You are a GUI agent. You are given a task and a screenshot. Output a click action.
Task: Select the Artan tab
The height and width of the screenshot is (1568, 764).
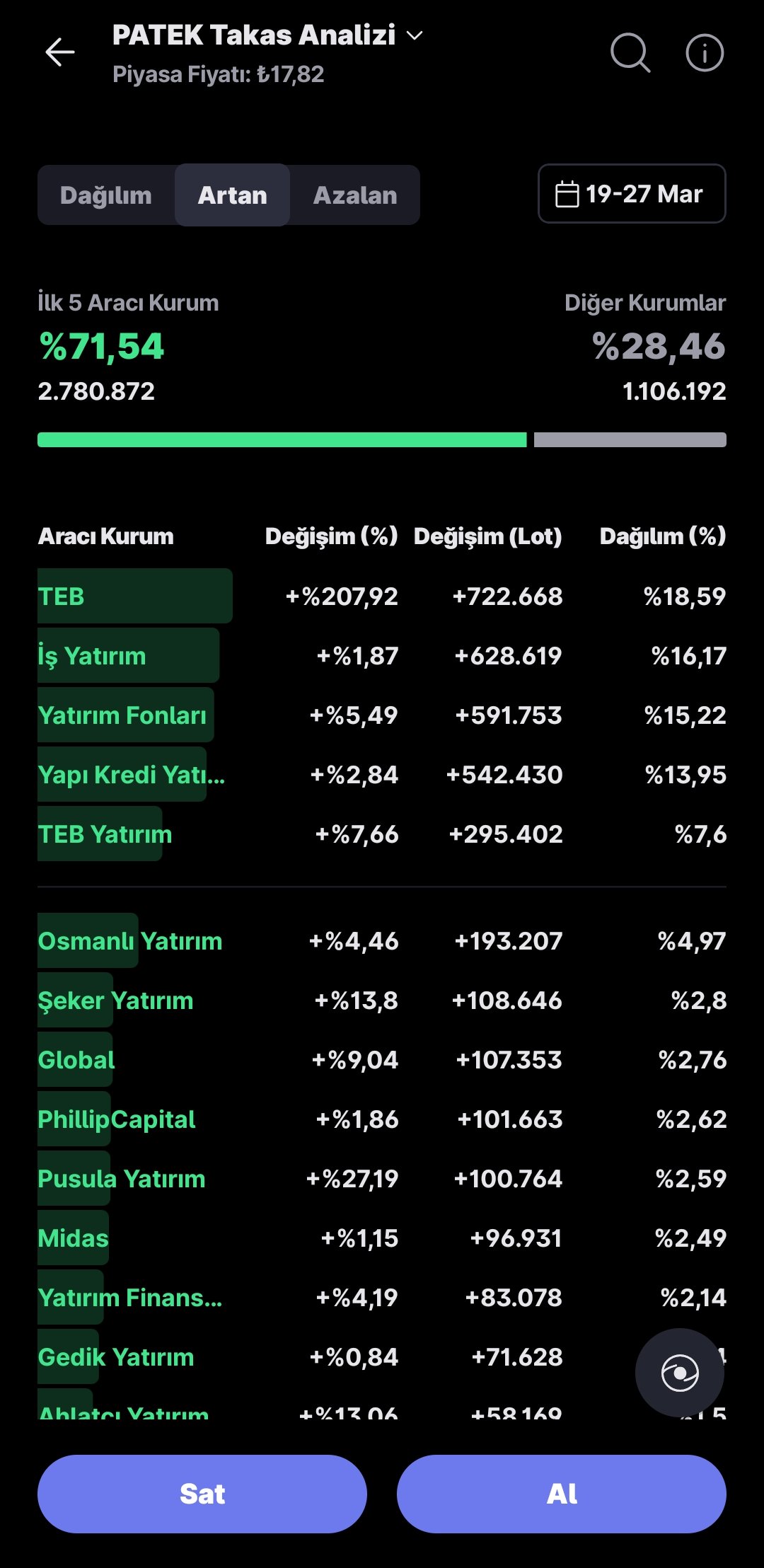[x=232, y=195]
